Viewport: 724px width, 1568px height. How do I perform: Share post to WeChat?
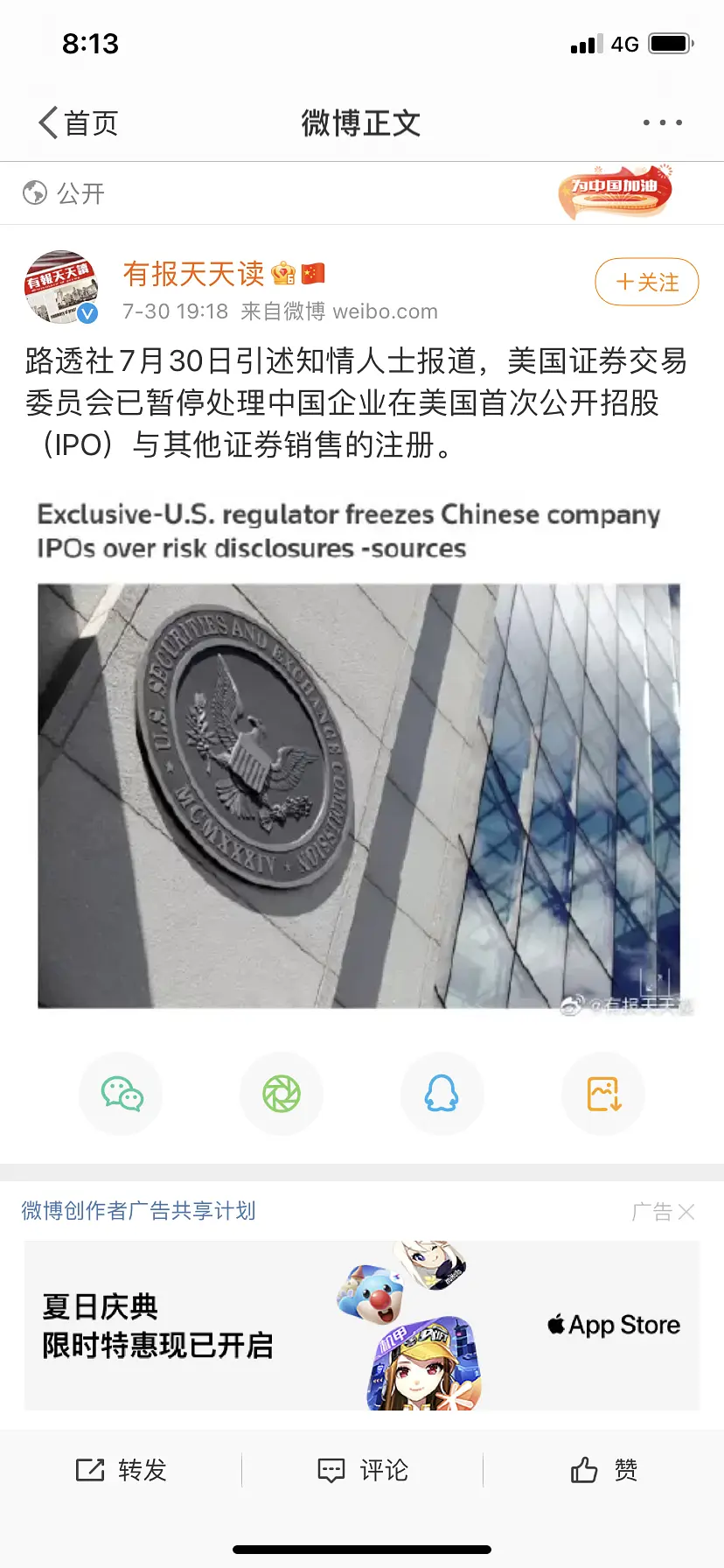click(x=121, y=1094)
